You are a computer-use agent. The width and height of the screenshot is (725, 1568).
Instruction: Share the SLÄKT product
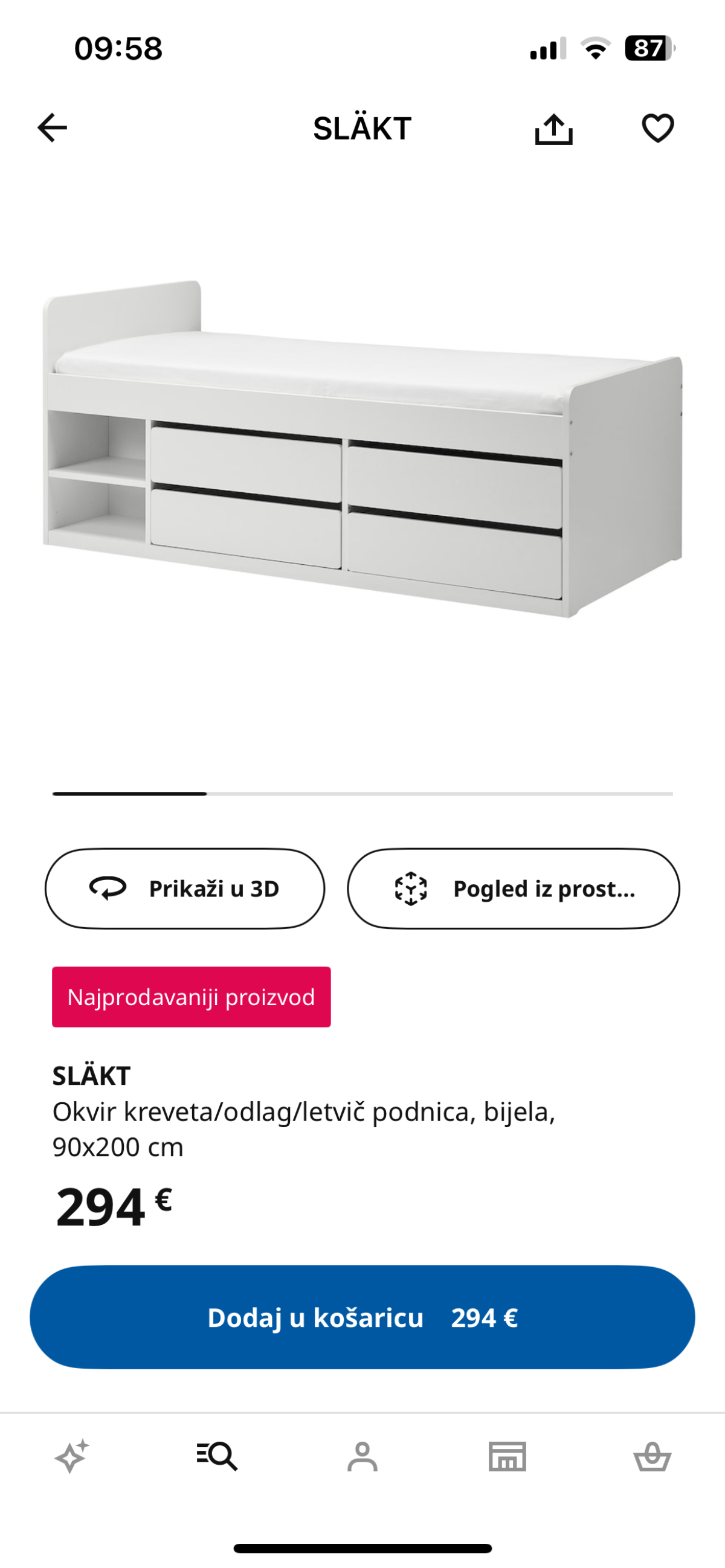pyautogui.click(x=553, y=129)
